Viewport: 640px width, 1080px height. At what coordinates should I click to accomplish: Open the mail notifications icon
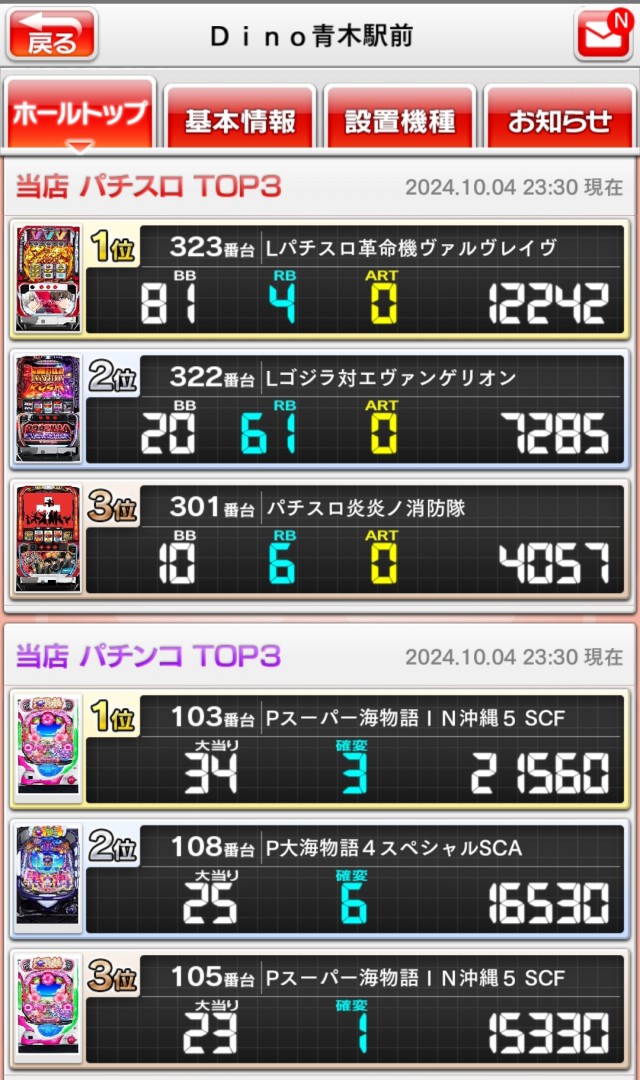pos(602,35)
